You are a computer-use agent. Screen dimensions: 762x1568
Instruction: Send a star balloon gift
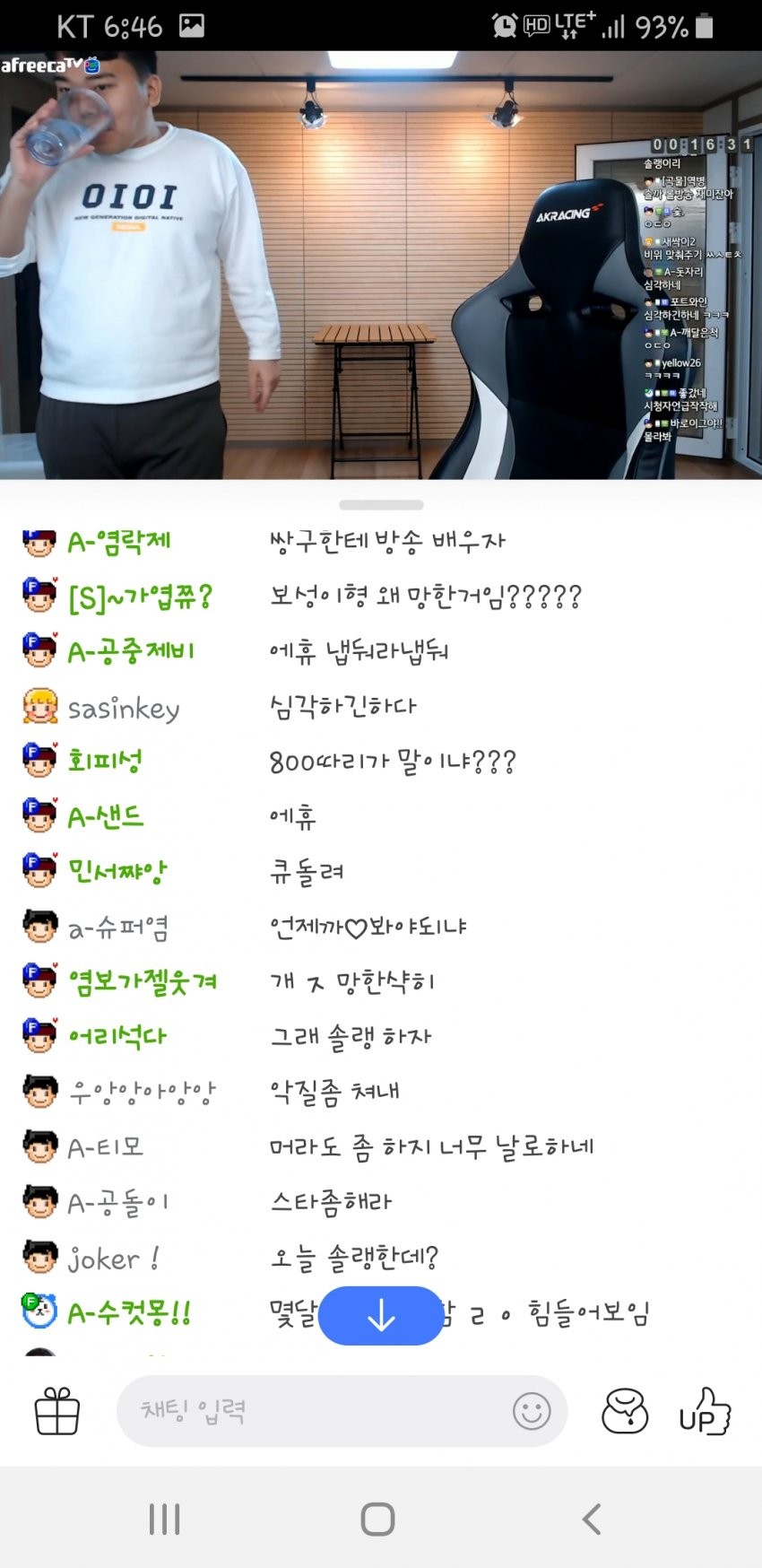pyautogui.click(x=625, y=1411)
